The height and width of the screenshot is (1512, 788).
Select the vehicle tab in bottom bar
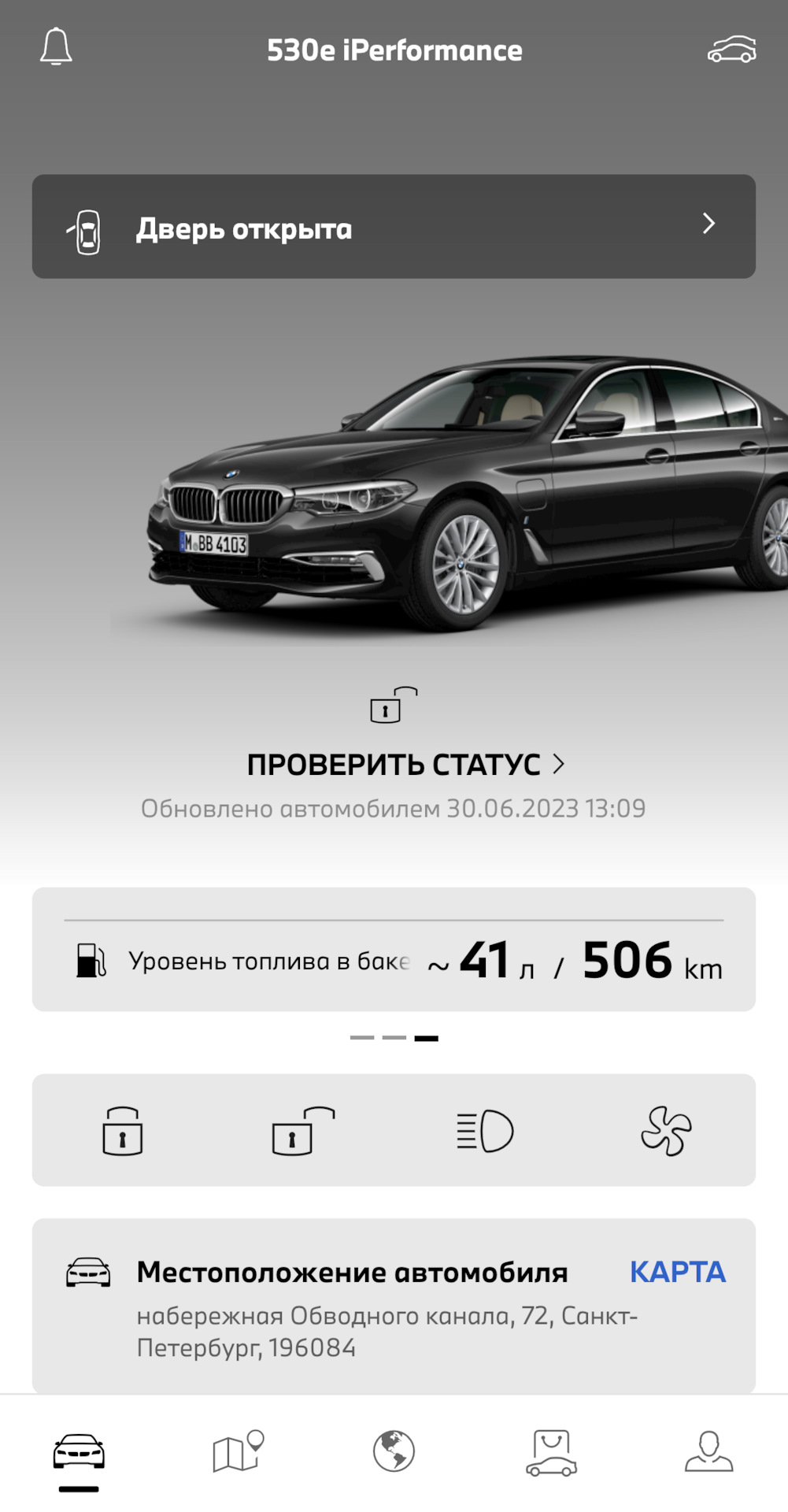[79, 1453]
